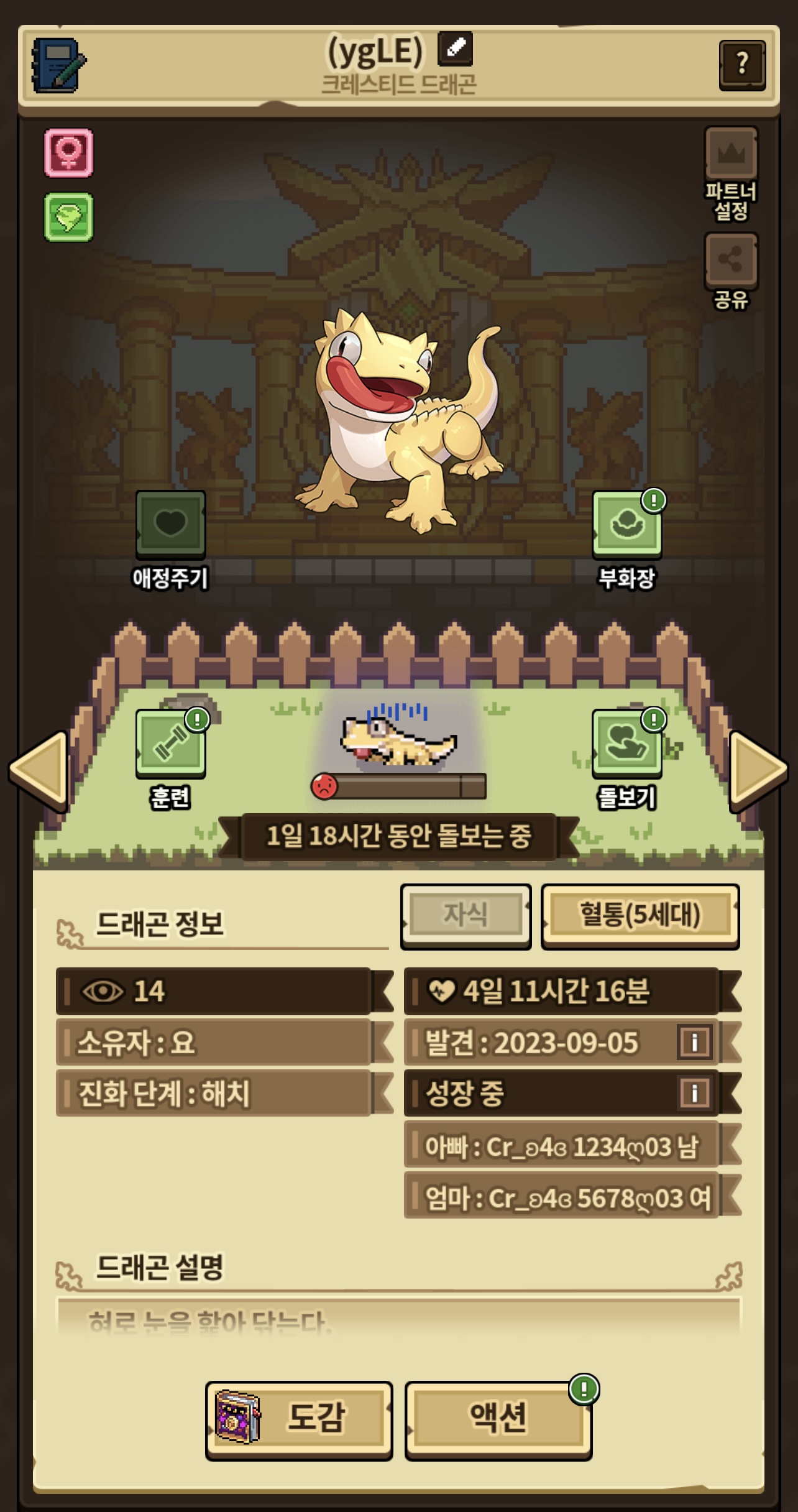Tap the green gem badge
Screen dimensions: 798x1512
[68, 217]
